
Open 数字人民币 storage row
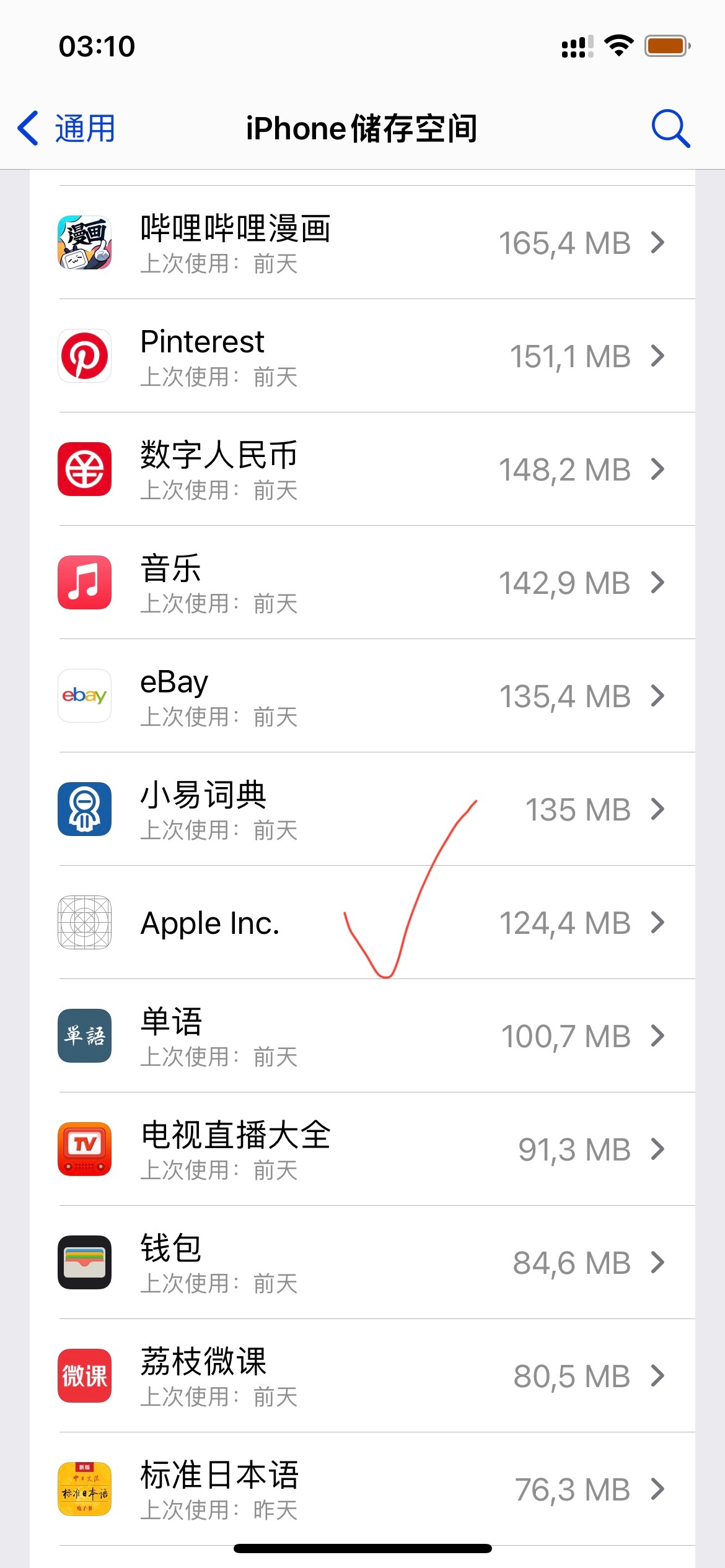(x=362, y=469)
